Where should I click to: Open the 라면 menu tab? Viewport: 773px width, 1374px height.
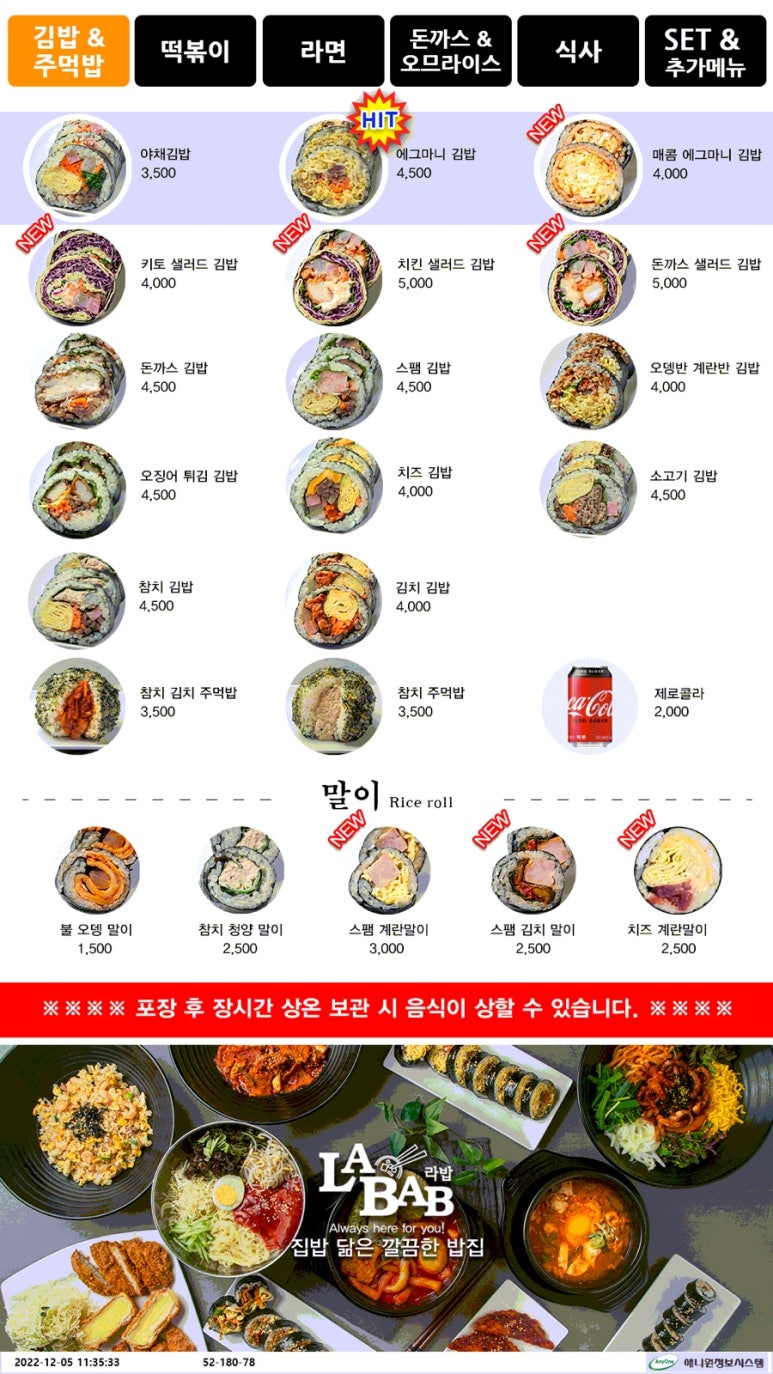tap(323, 51)
